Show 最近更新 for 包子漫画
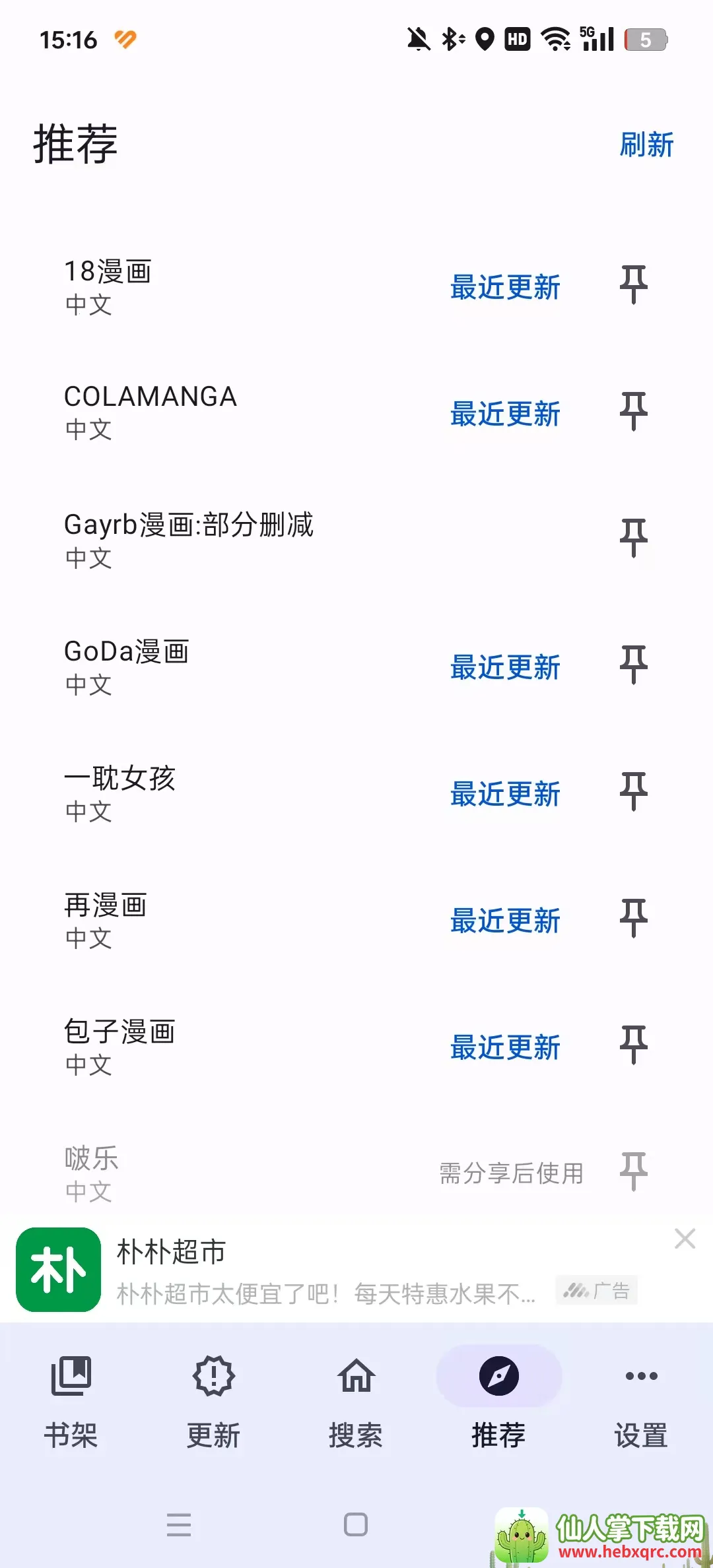The image size is (713, 1568). (505, 1047)
